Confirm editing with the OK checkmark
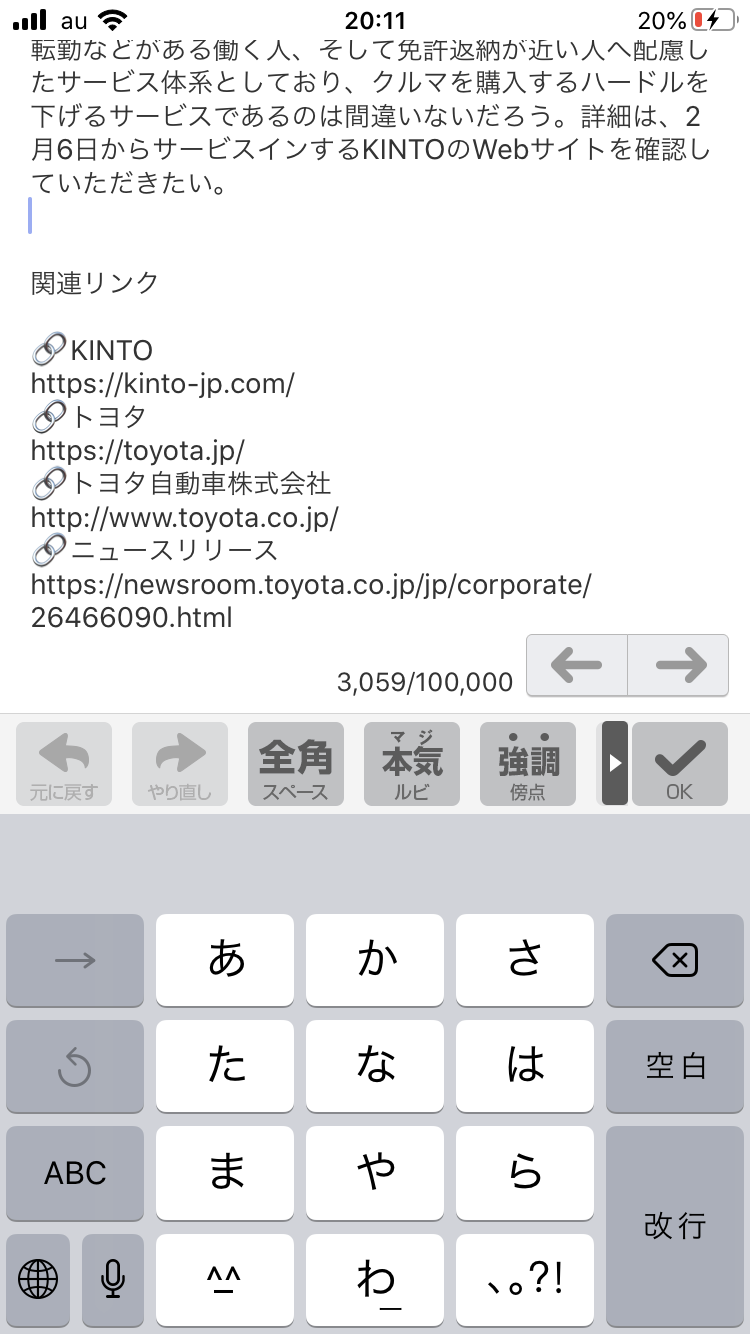 pyautogui.click(x=679, y=765)
